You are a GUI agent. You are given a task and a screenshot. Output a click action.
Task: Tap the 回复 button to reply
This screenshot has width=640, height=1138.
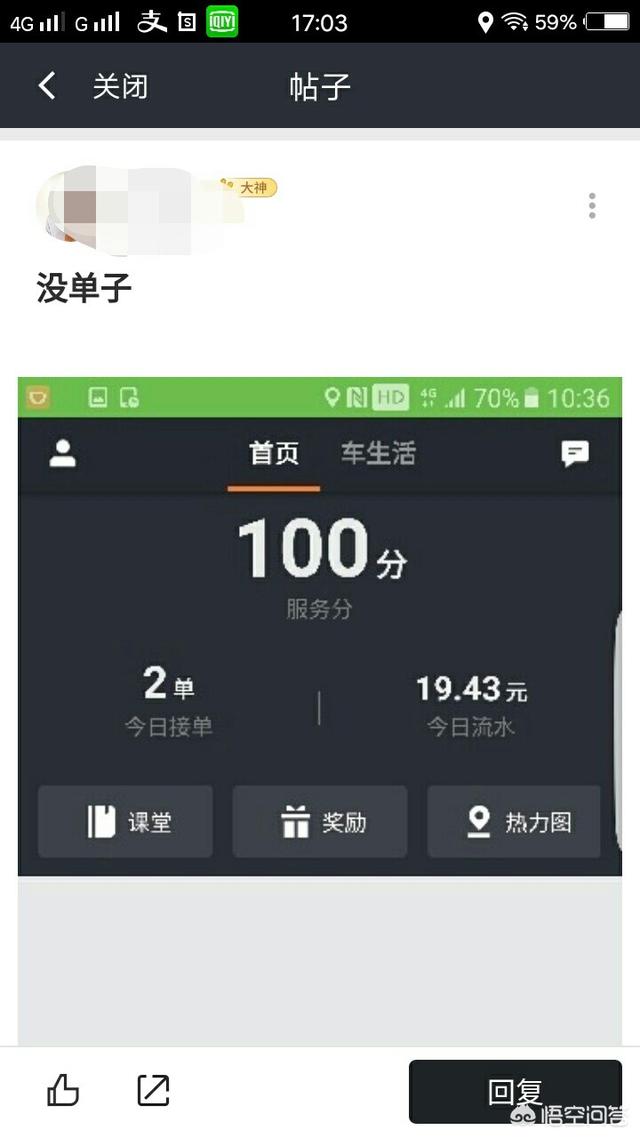[515, 1092]
